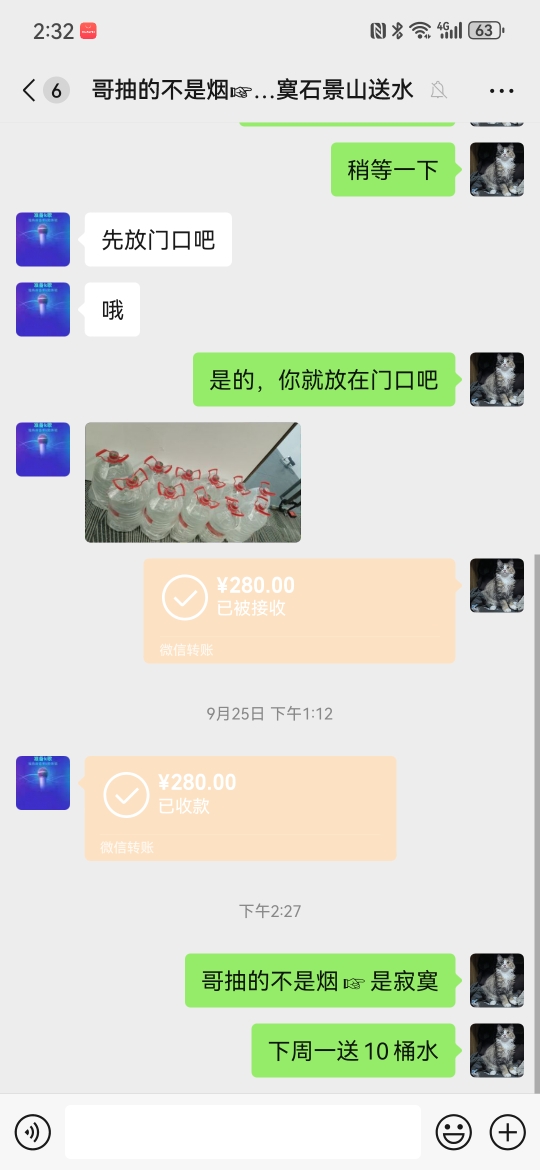Open the plus attachment menu
The image size is (540, 1170).
[x=507, y=1132]
